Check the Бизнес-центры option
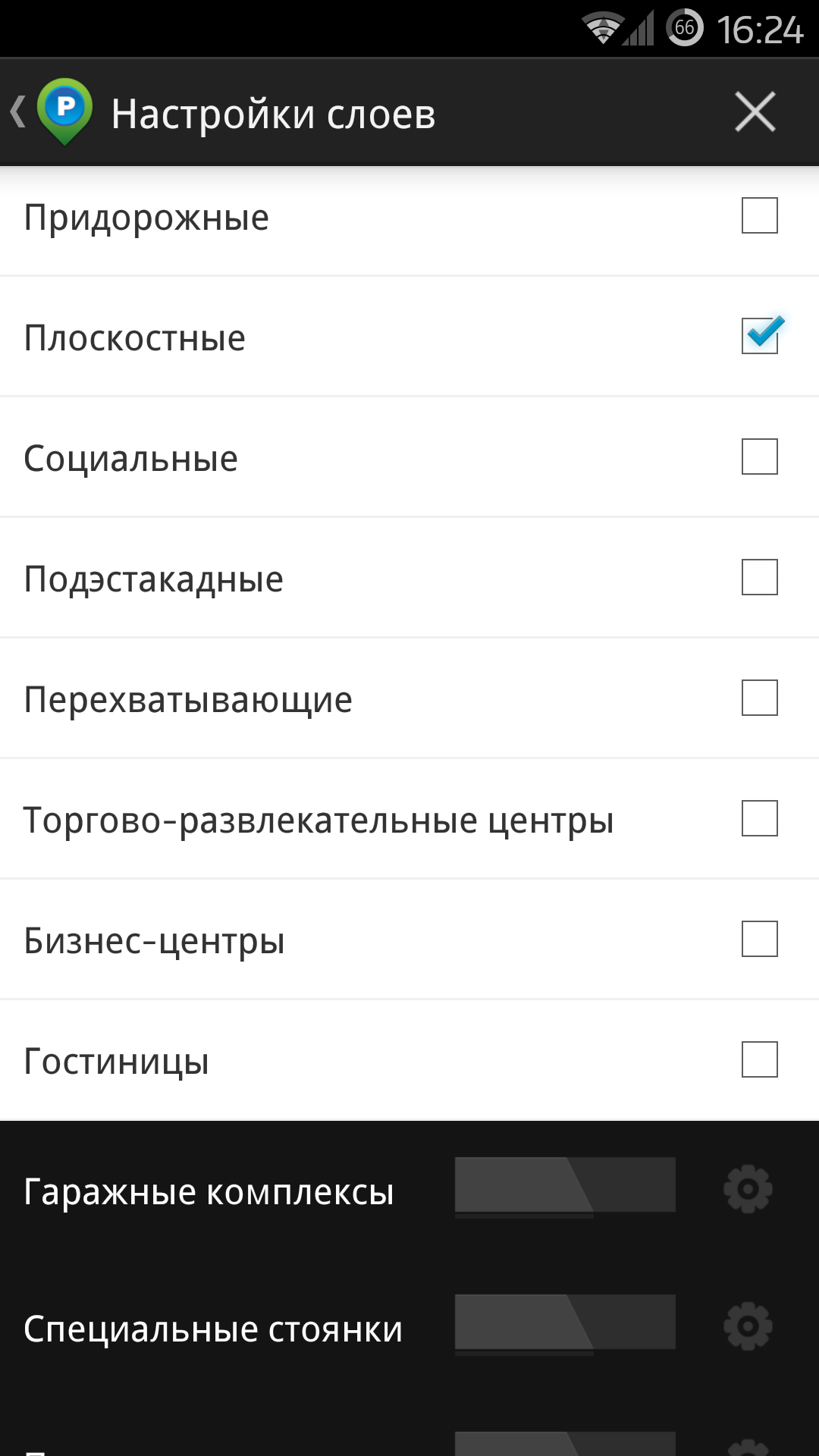This screenshot has height=1456, width=819. 760,939
